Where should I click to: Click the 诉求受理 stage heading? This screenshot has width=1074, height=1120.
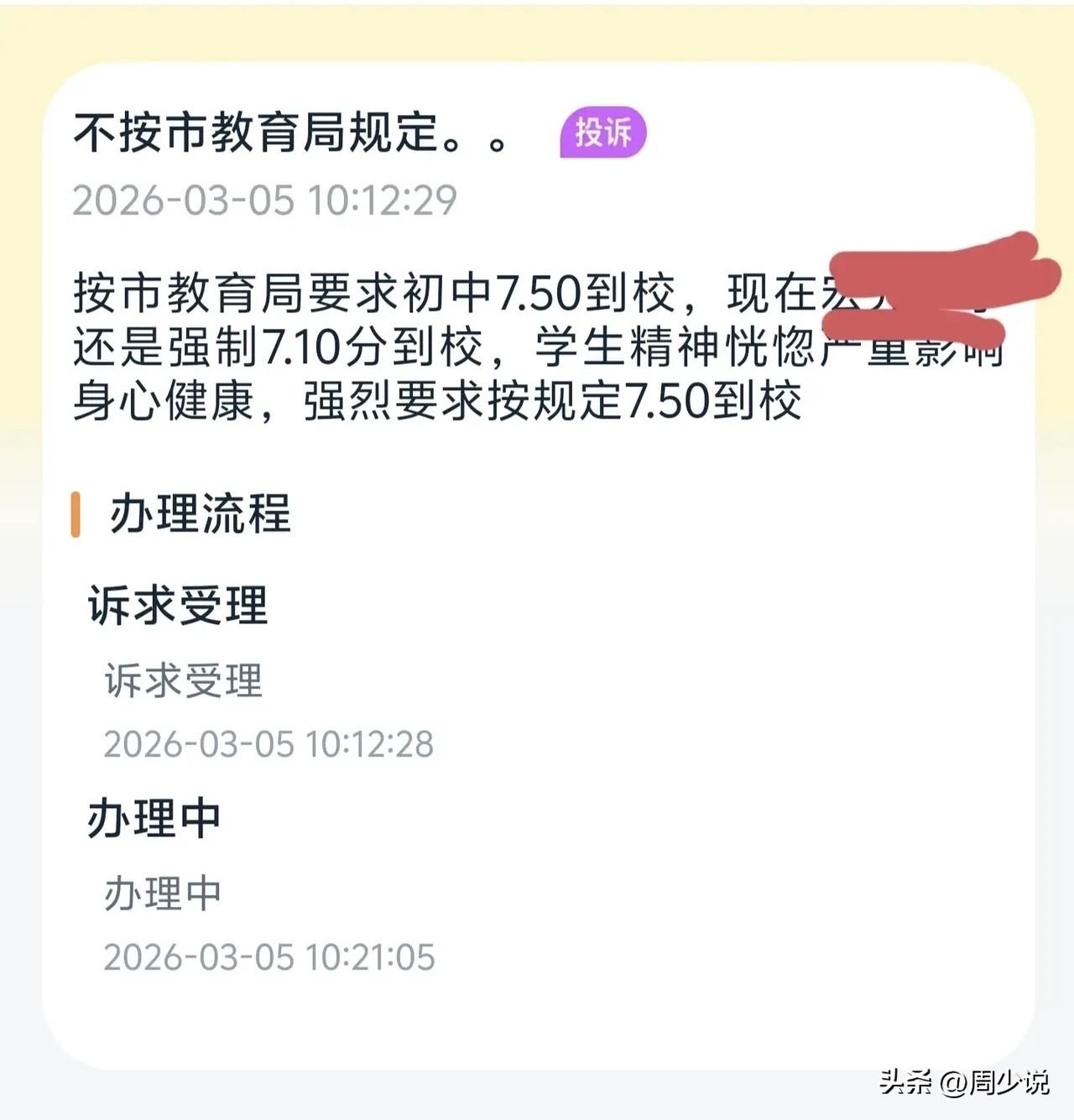point(177,606)
